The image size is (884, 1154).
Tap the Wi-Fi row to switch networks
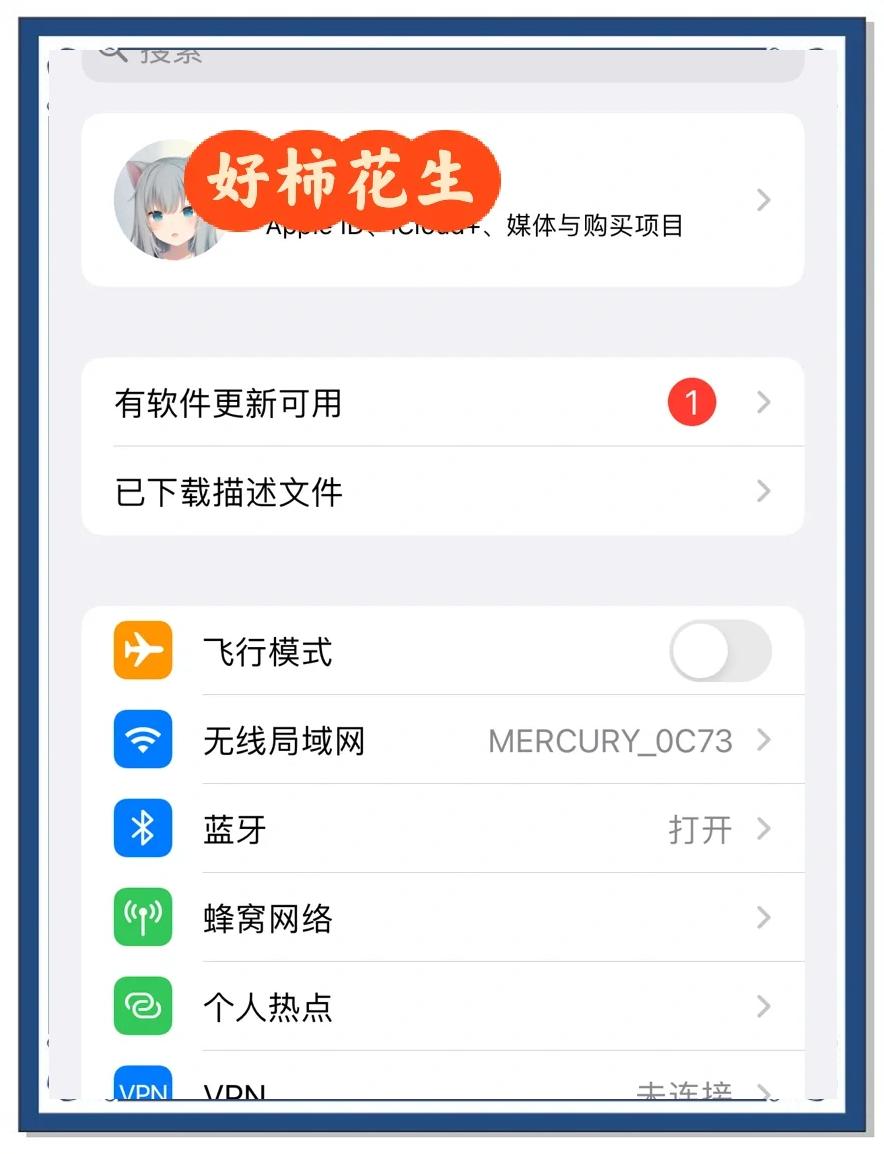click(x=440, y=740)
